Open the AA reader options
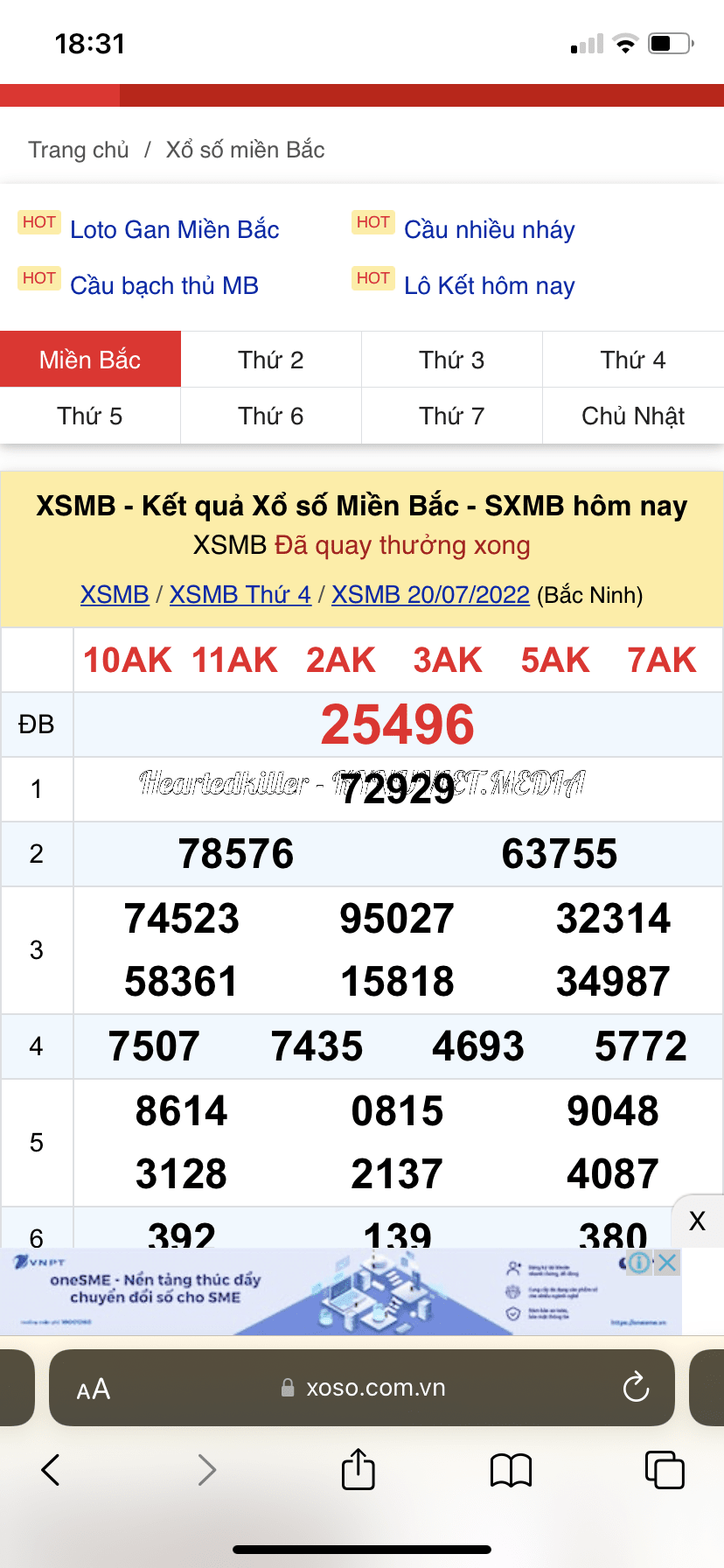Viewport: 724px width, 1568px height. tap(94, 1389)
